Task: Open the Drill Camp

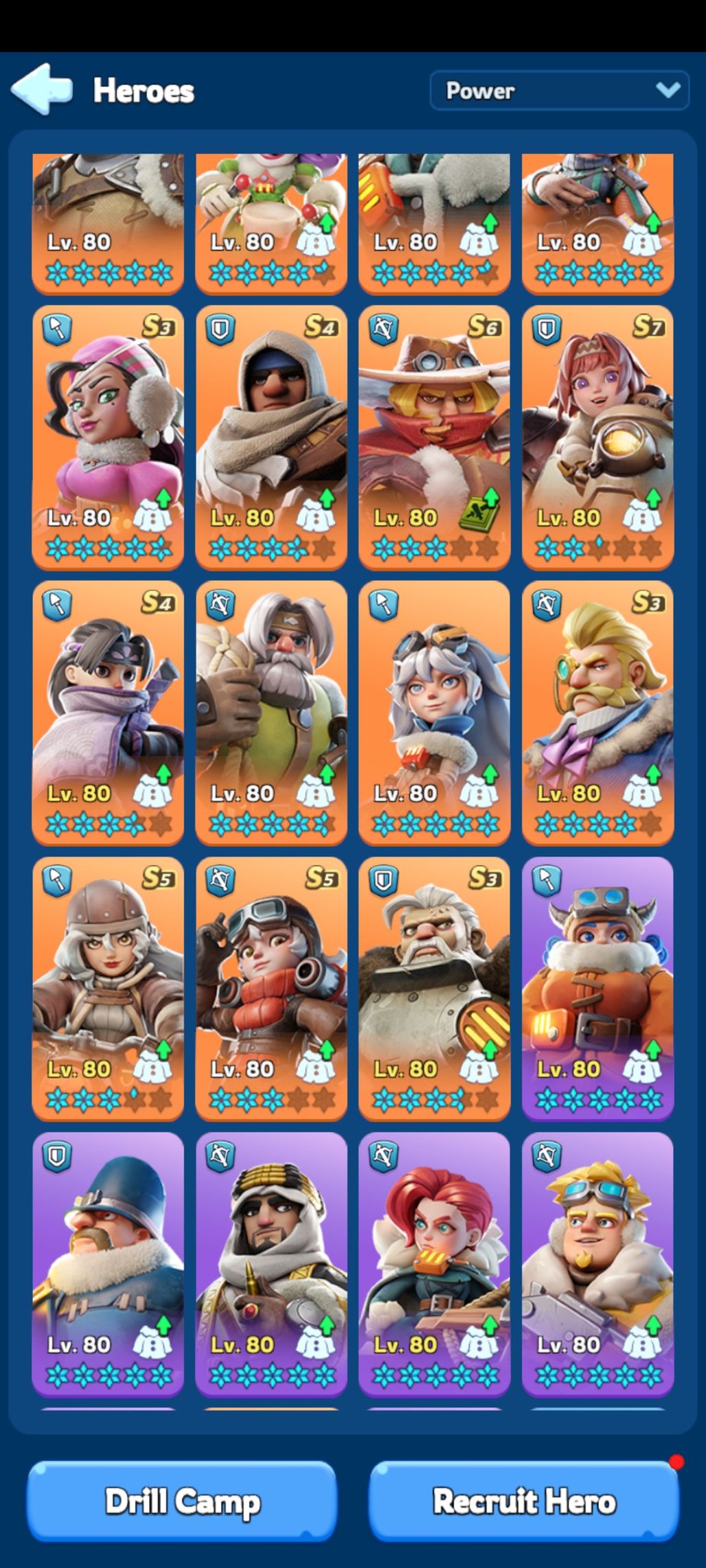Action: click(182, 1501)
